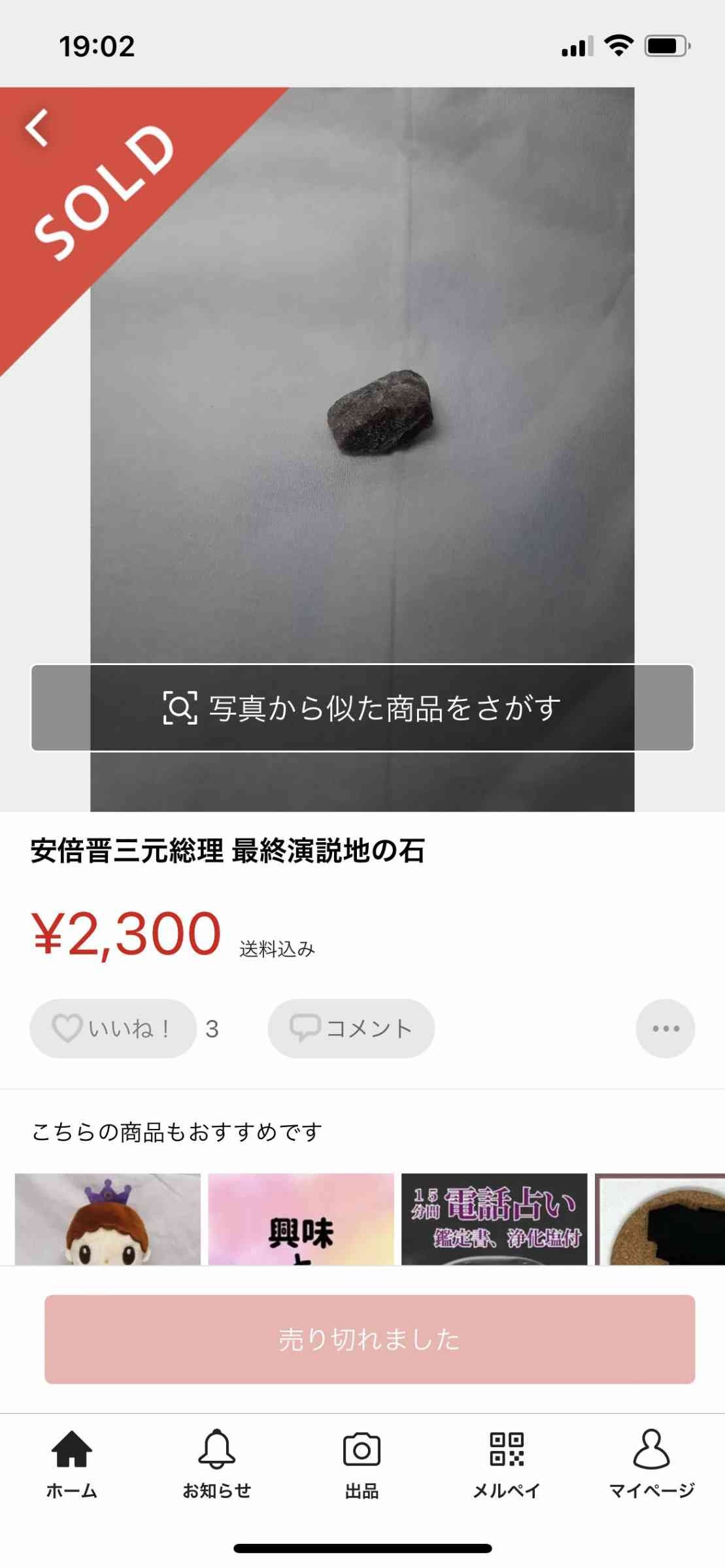The width and height of the screenshot is (725, 1568).
Task: View the stone product photo
Action: 379,412
